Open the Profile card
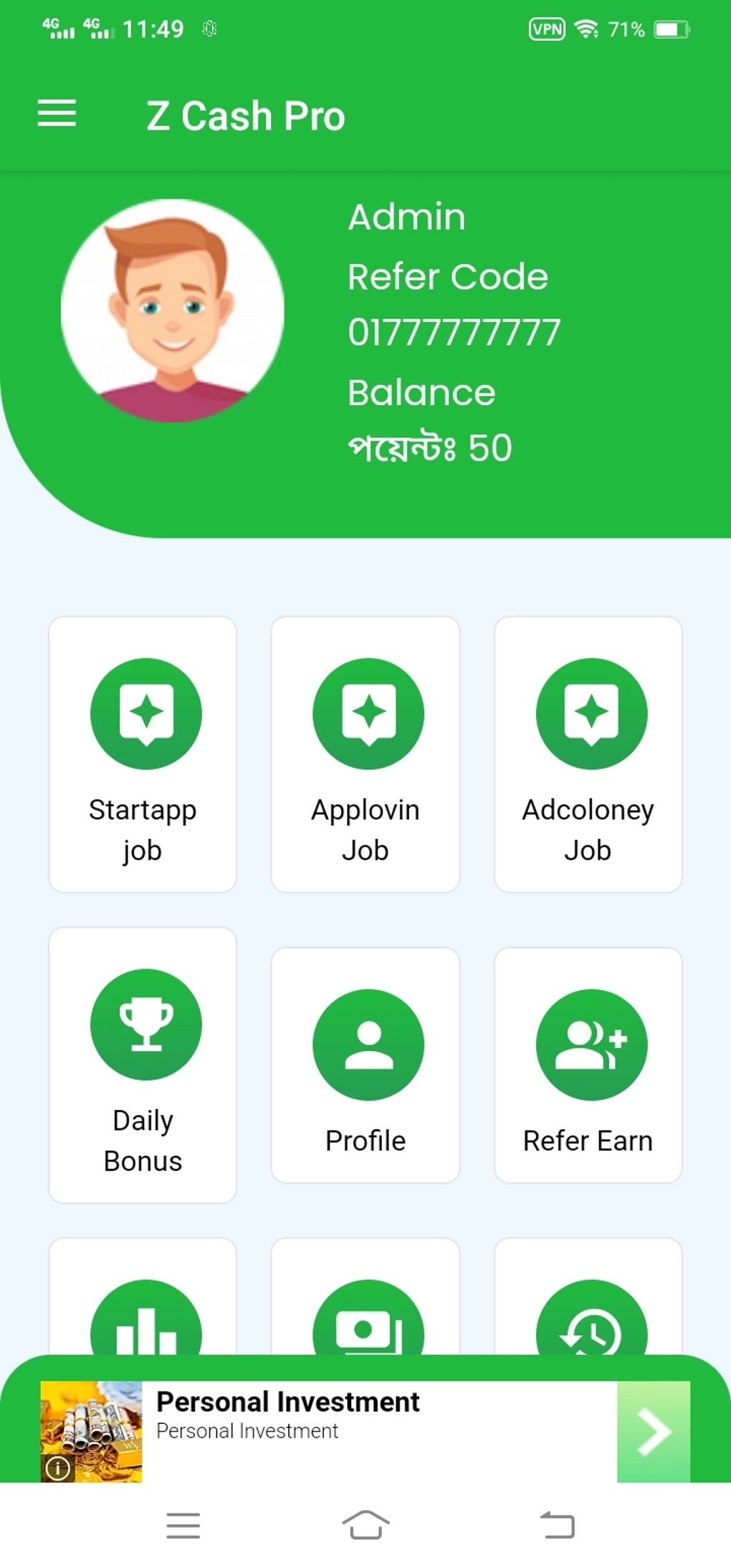The image size is (731, 1568). tap(365, 1065)
